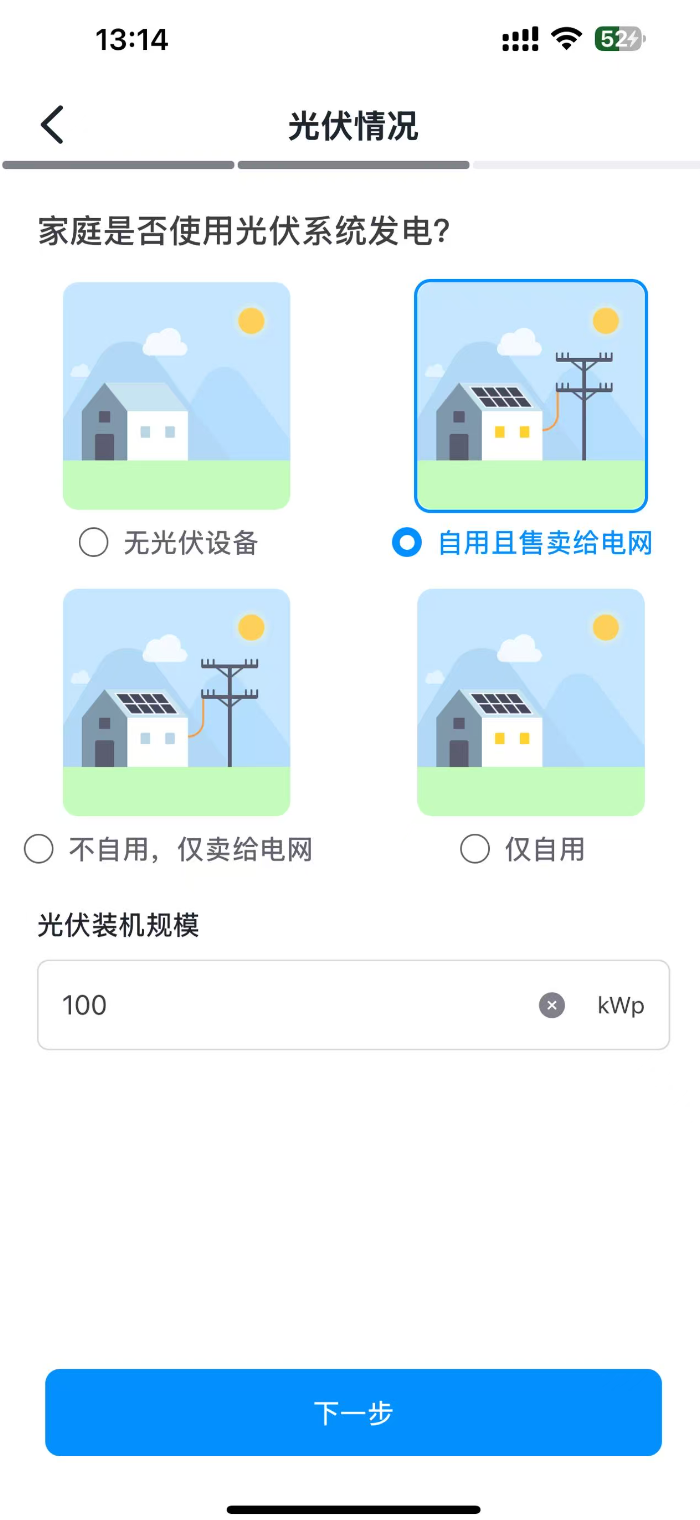The image size is (700, 1520).
Task: Continue with the 下一步 button
Action: 353,1412
